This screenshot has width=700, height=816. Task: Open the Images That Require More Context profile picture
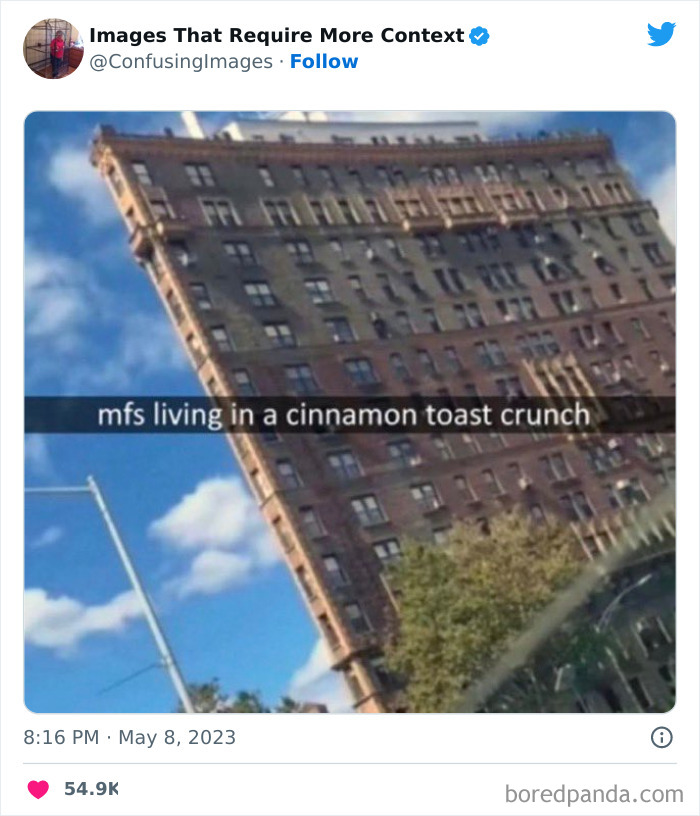click(x=53, y=48)
